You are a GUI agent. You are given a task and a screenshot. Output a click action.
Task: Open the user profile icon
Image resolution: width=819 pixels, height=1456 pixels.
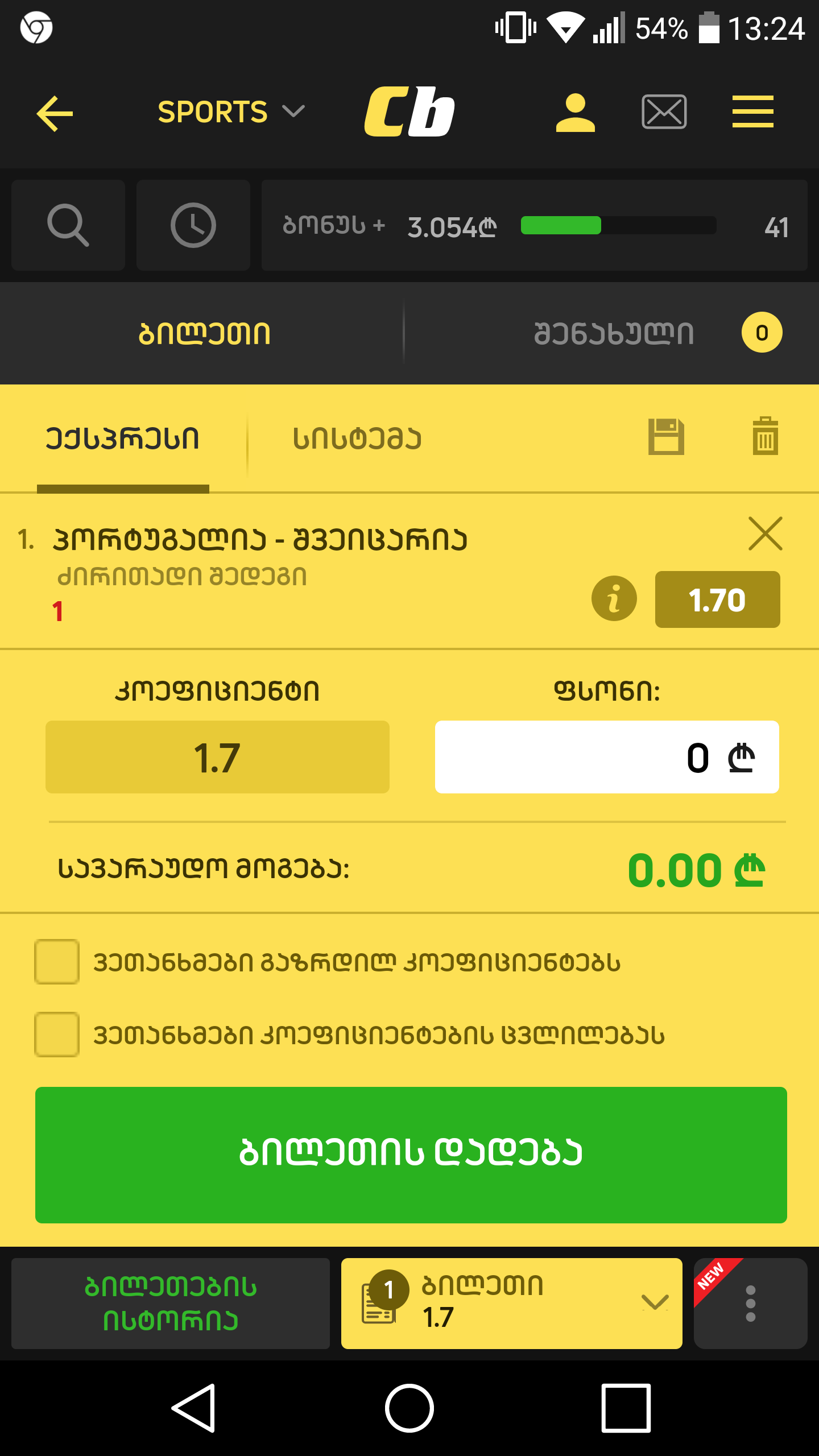tap(575, 113)
